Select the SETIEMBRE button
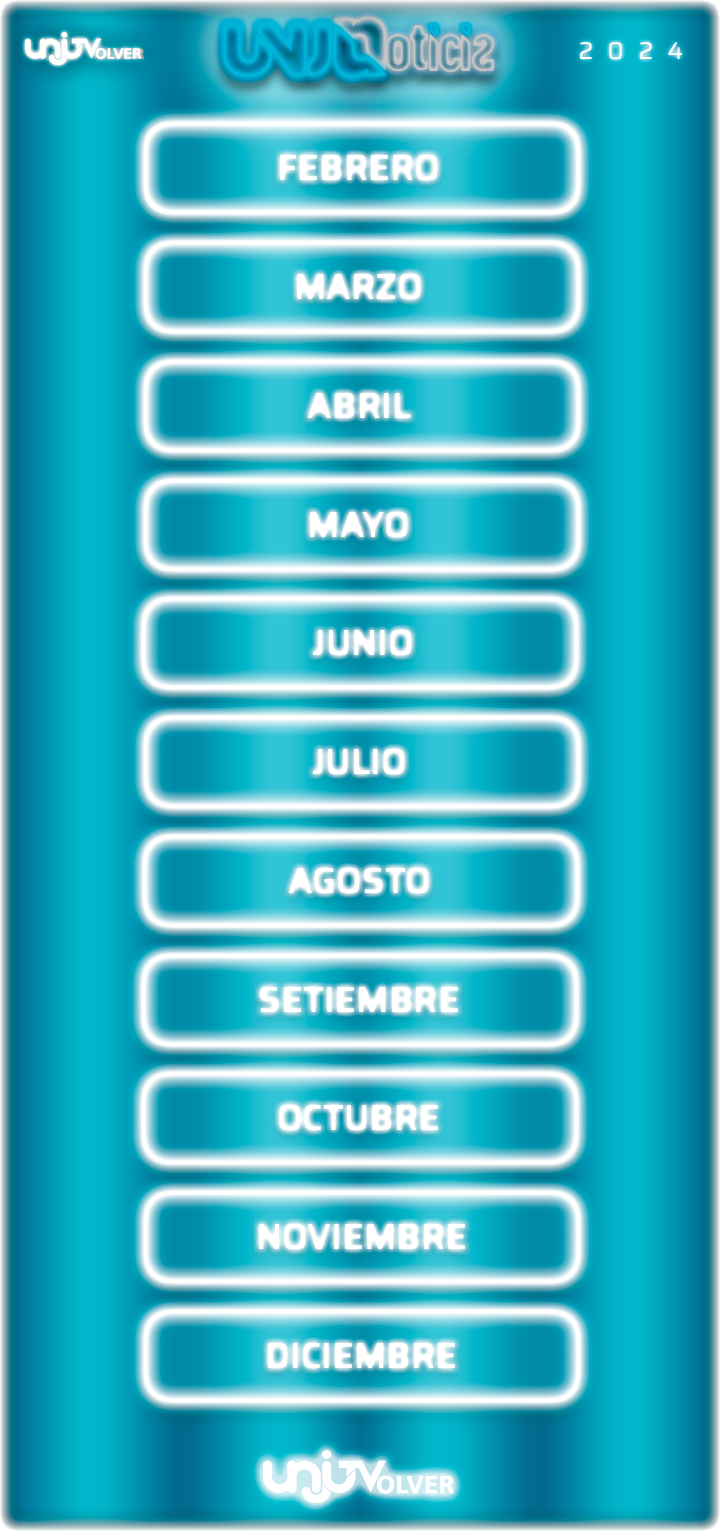 tap(361, 1000)
